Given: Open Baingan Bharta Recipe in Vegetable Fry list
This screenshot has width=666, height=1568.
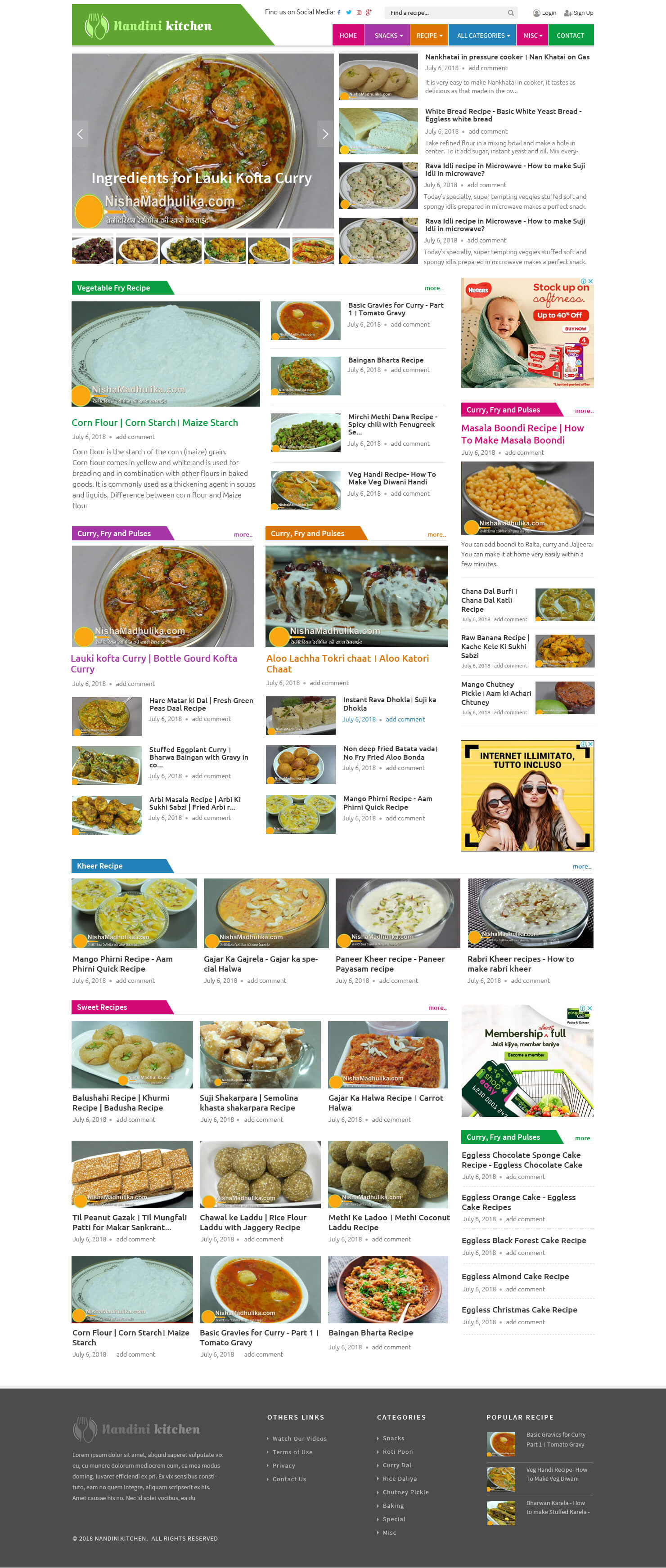Looking at the screenshot, I should pos(385,360).
